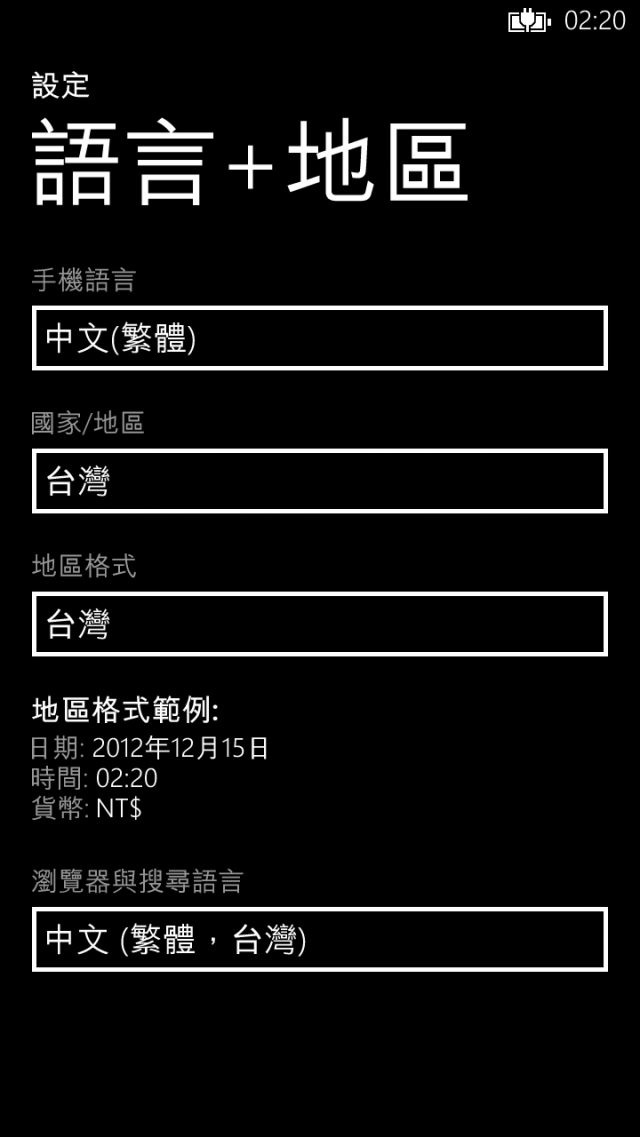This screenshot has height=1138, width=640.
Task: Open the 手機語言 picker showing 中文(繁體)
Action: [x=320, y=338]
